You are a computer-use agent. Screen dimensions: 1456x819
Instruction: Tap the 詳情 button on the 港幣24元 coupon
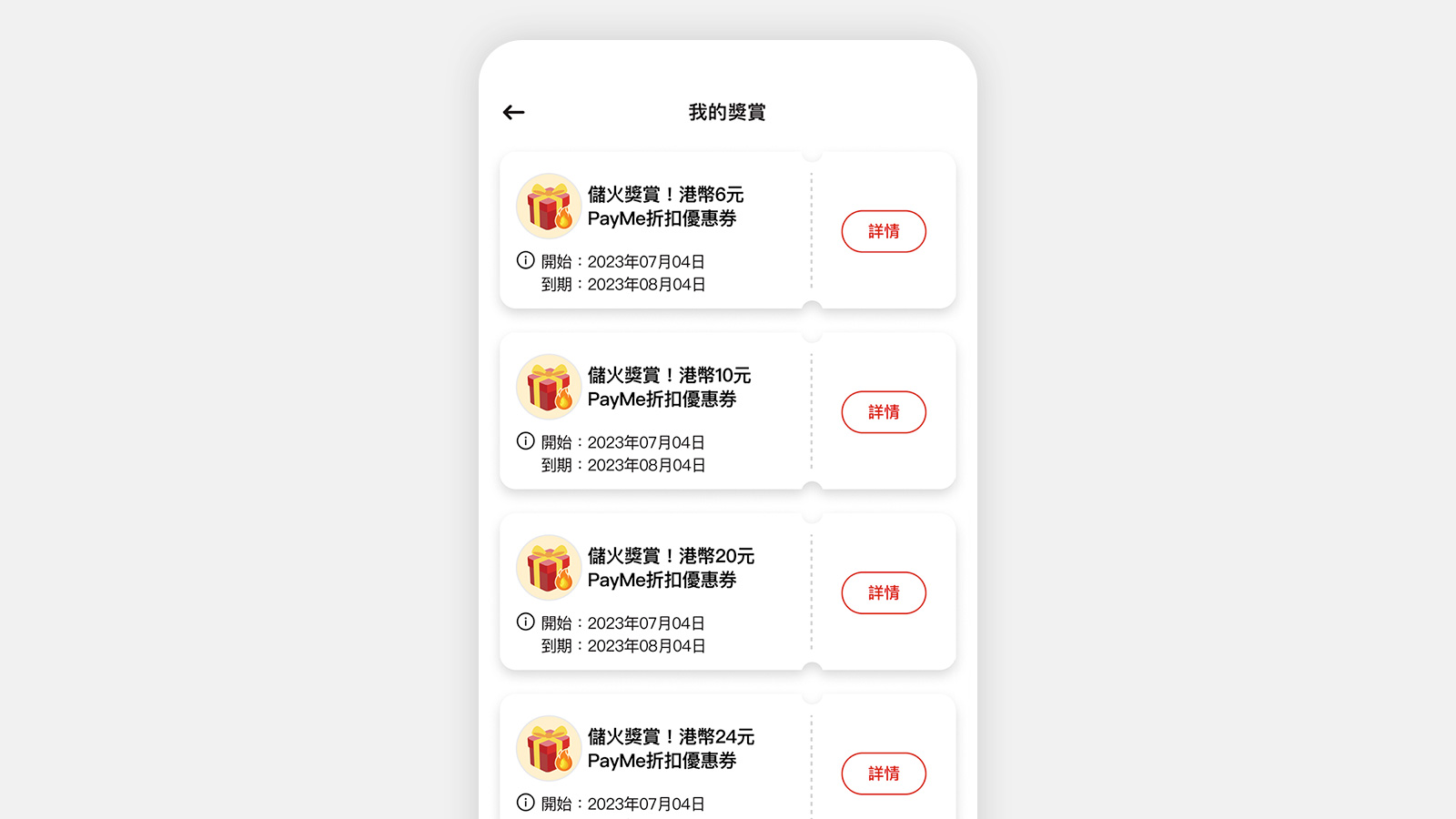pyautogui.click(x=883, y=773)
